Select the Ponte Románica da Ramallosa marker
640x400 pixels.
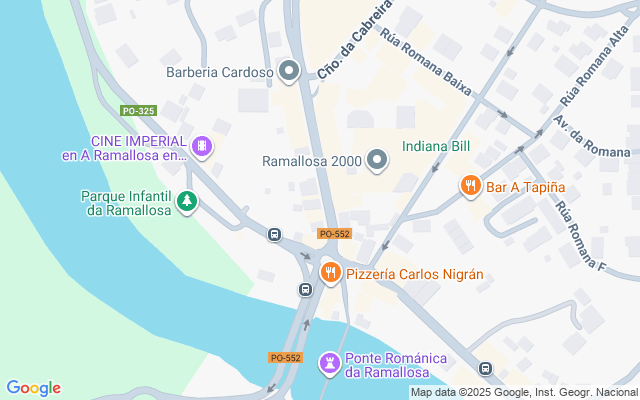point(329,361)
